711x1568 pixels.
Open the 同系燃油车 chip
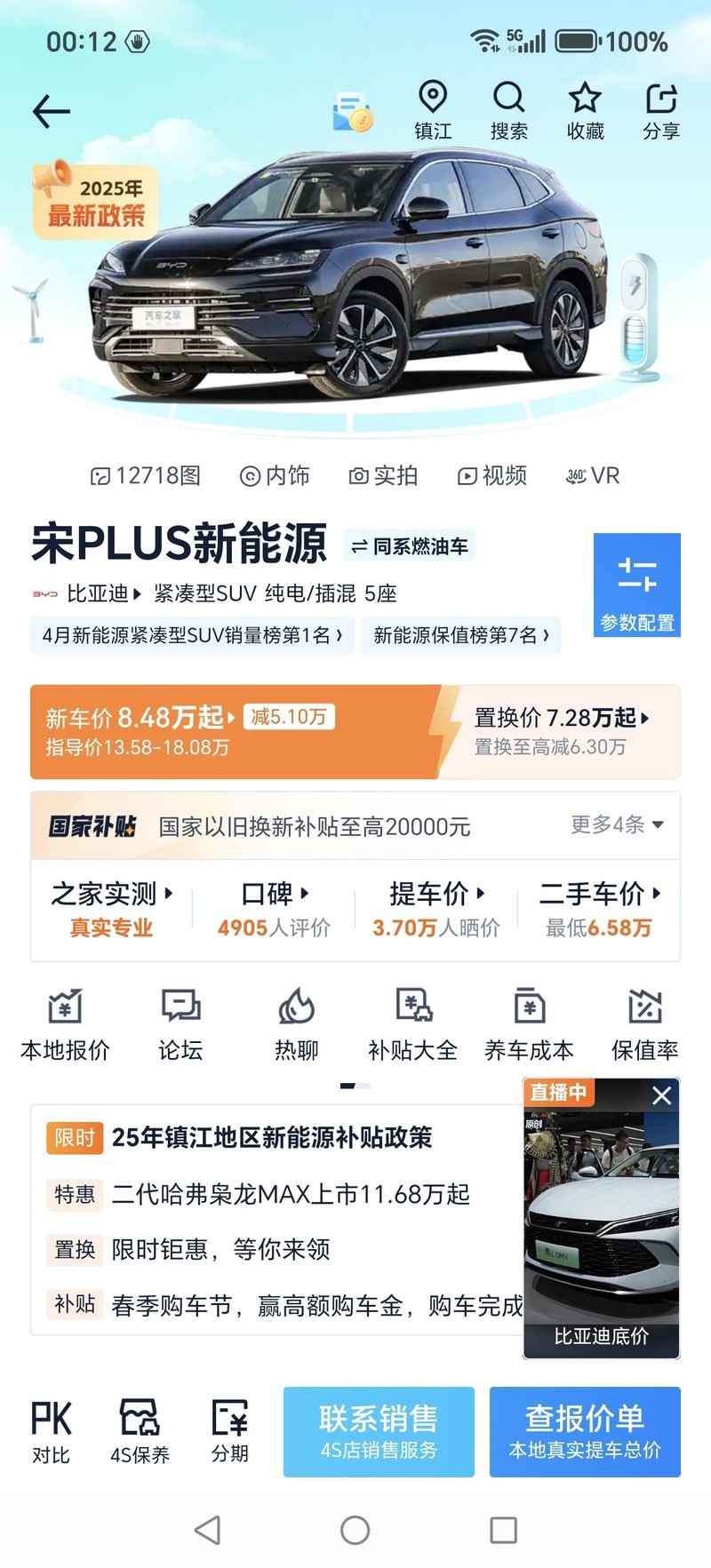(x=410, y=546)
